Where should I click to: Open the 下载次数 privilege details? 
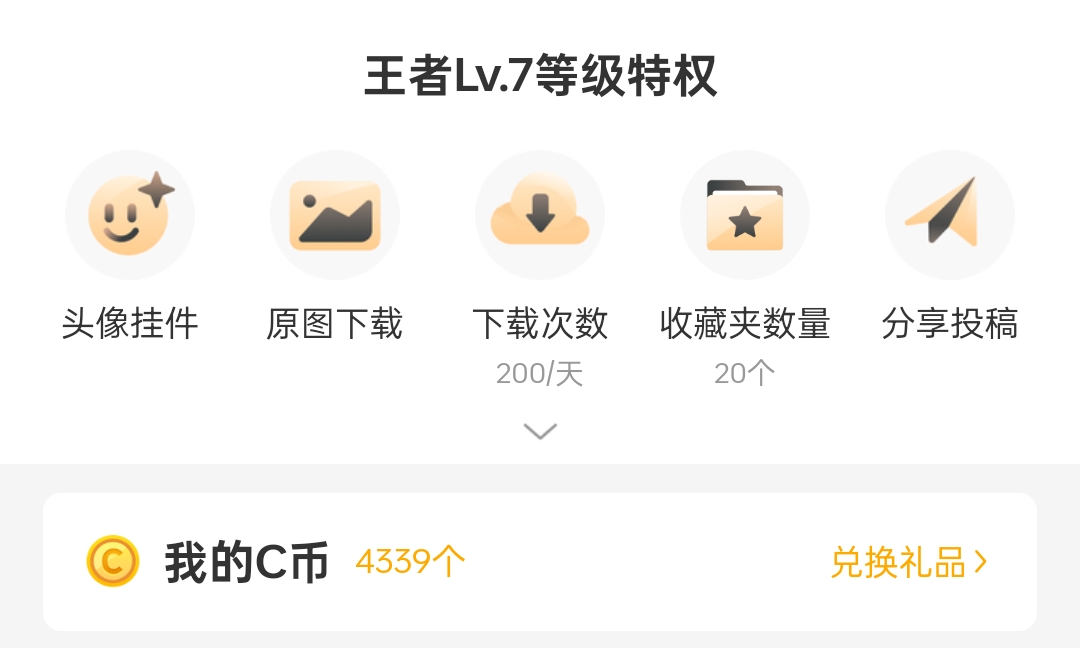tap(540, 216)
